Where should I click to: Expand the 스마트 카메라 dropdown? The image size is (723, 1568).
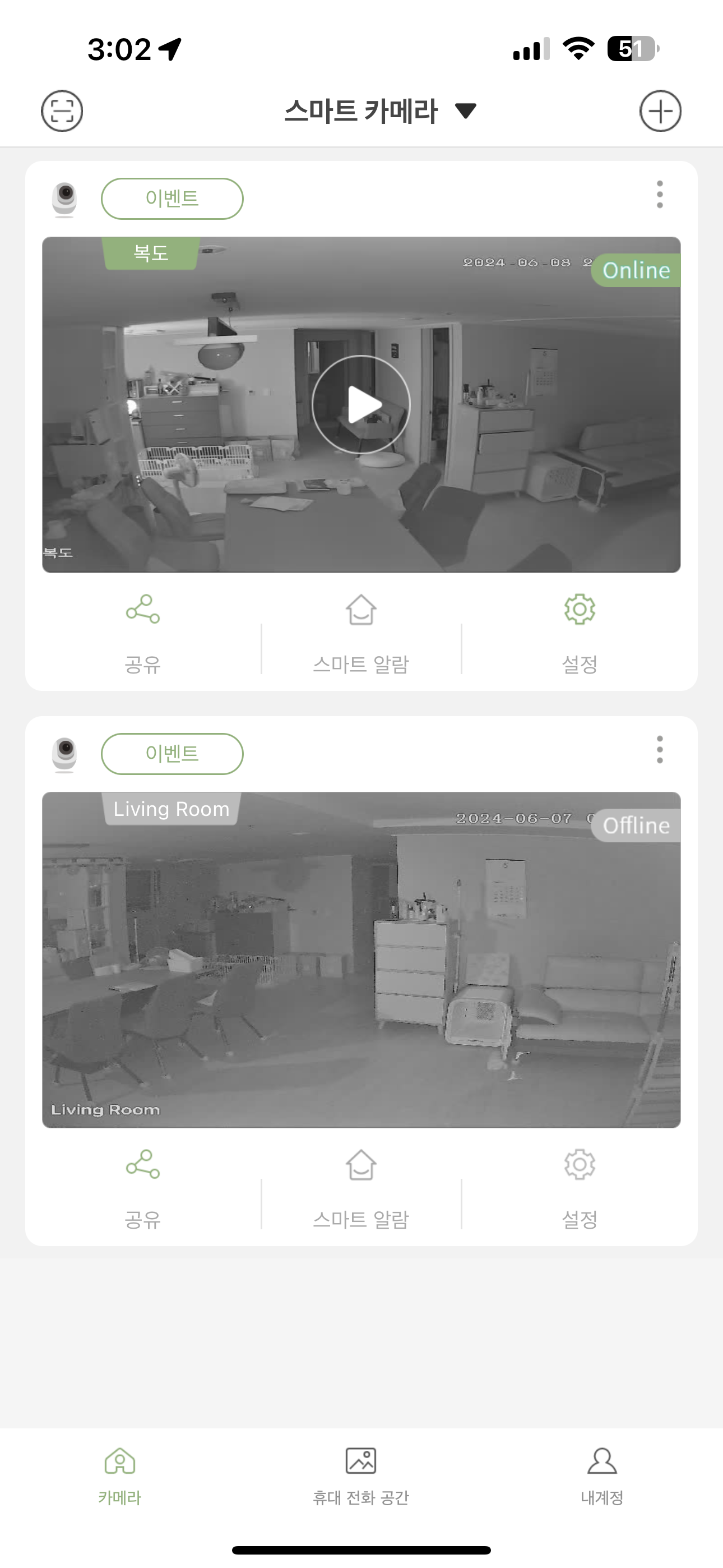coord(381,111)
